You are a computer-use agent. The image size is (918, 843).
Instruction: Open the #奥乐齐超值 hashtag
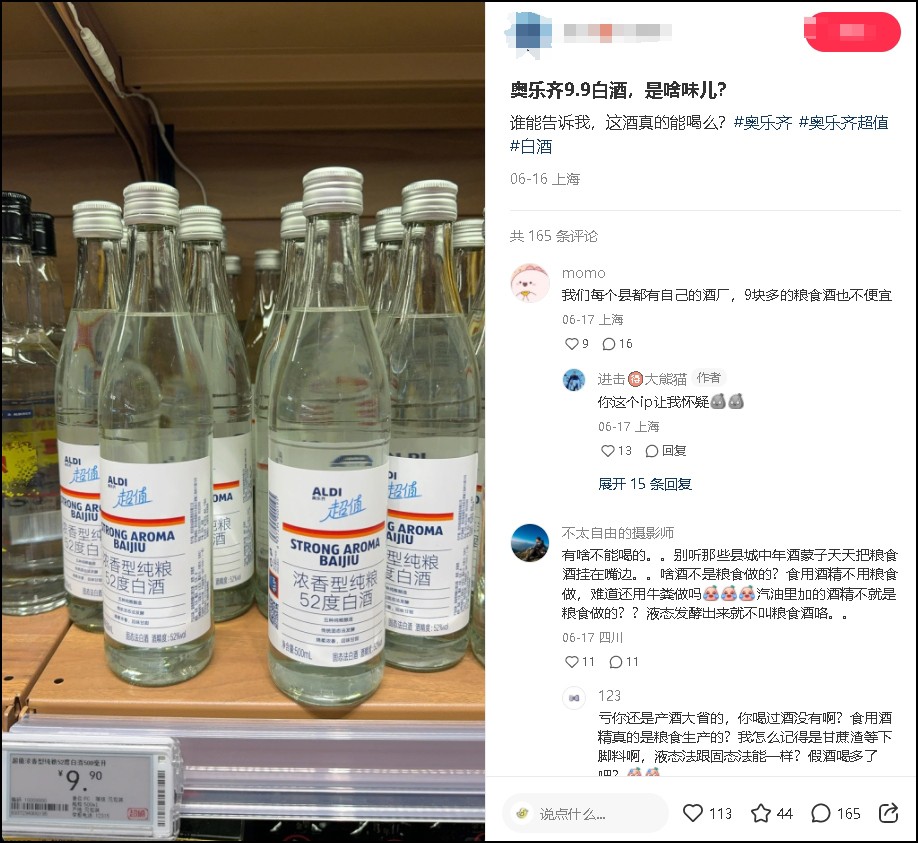843,122
